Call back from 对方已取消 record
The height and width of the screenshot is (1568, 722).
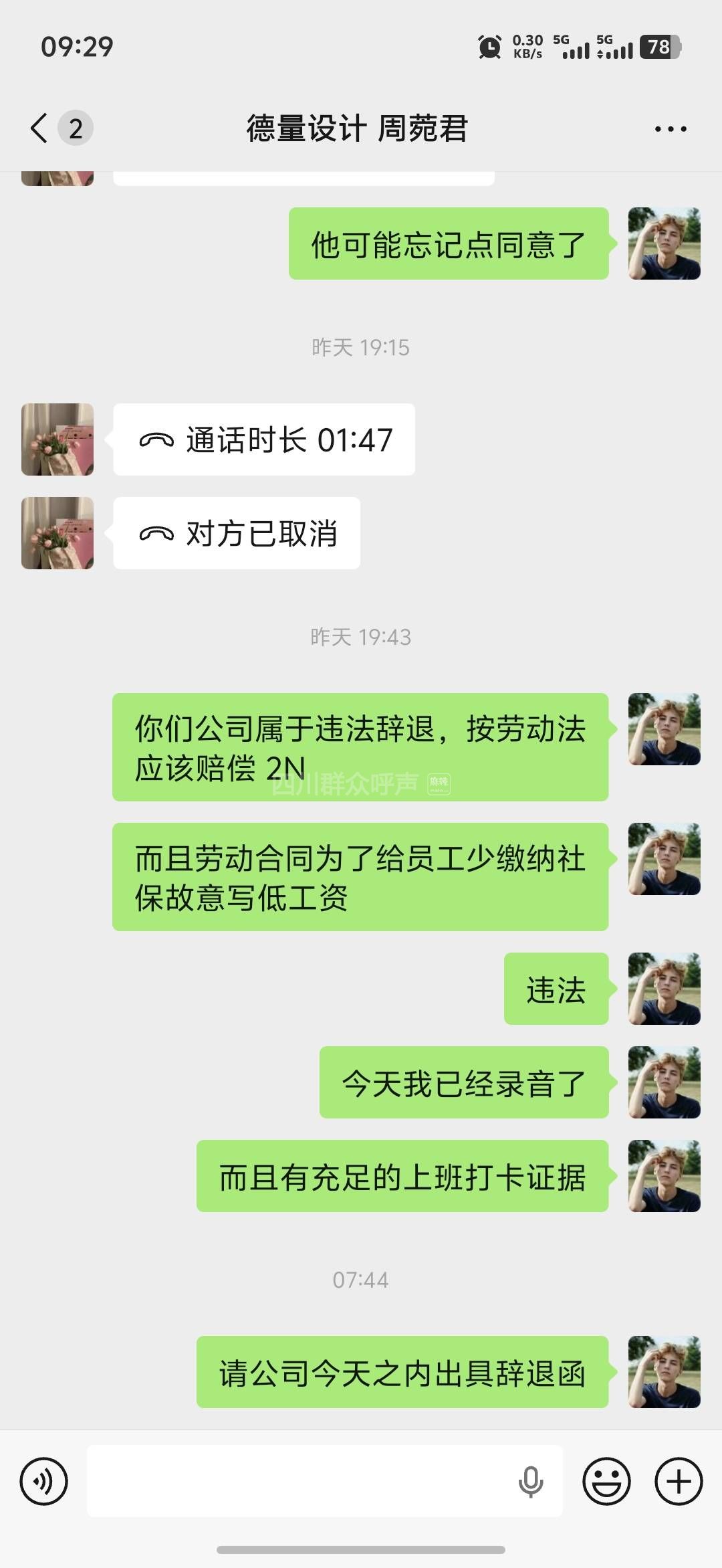[237, 533]
